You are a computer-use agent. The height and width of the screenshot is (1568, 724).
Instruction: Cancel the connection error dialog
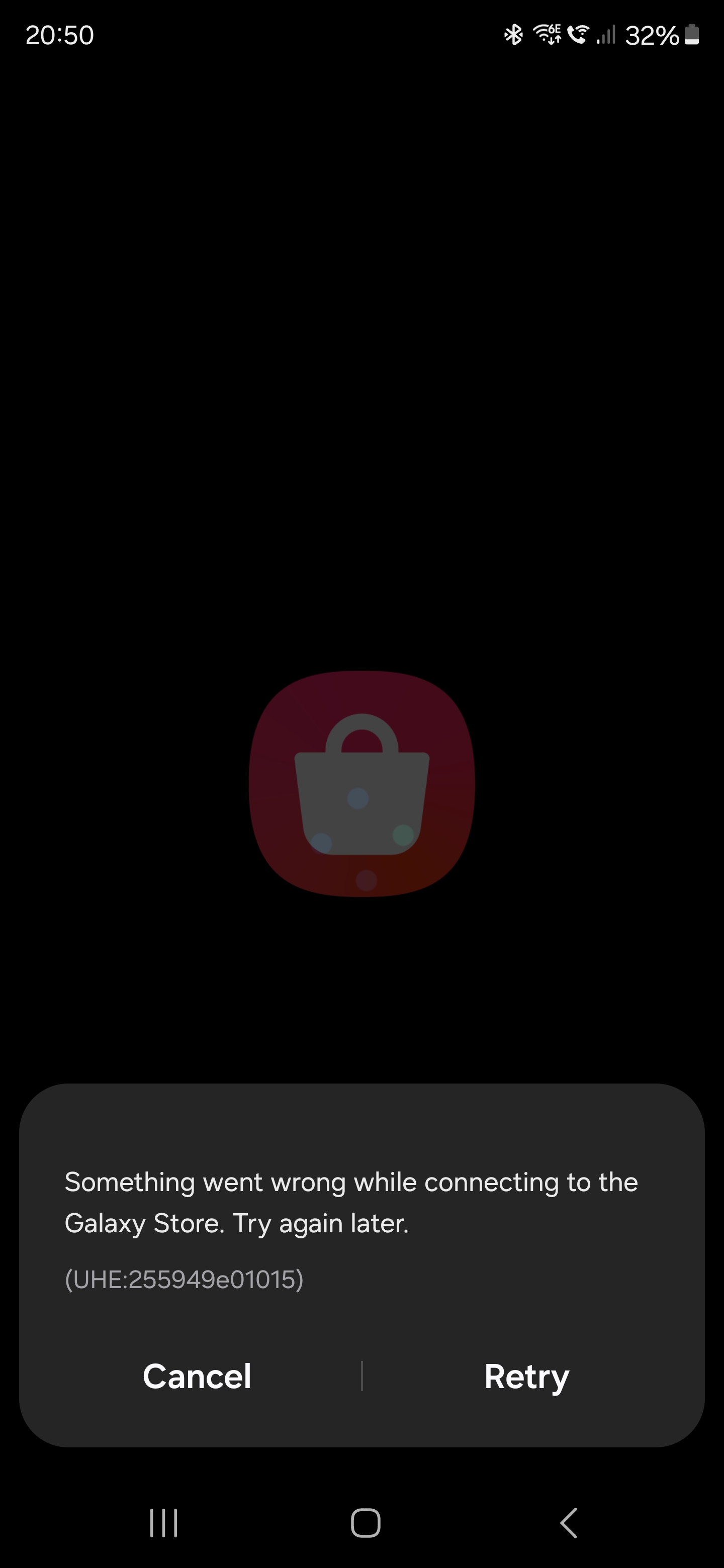click(x=197, y=1376)
